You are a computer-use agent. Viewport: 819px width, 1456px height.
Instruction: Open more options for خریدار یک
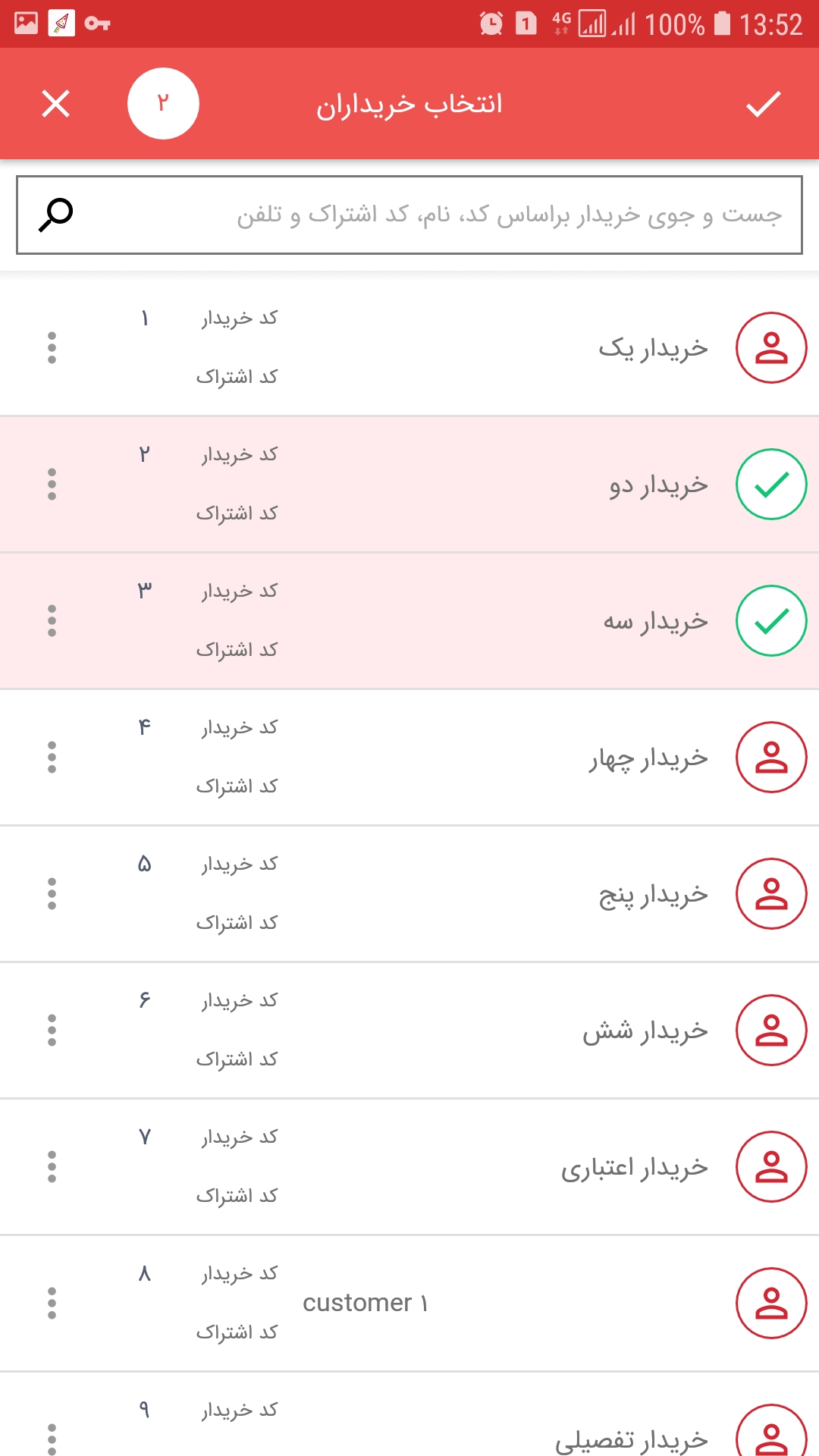click(x=52, y=348)
